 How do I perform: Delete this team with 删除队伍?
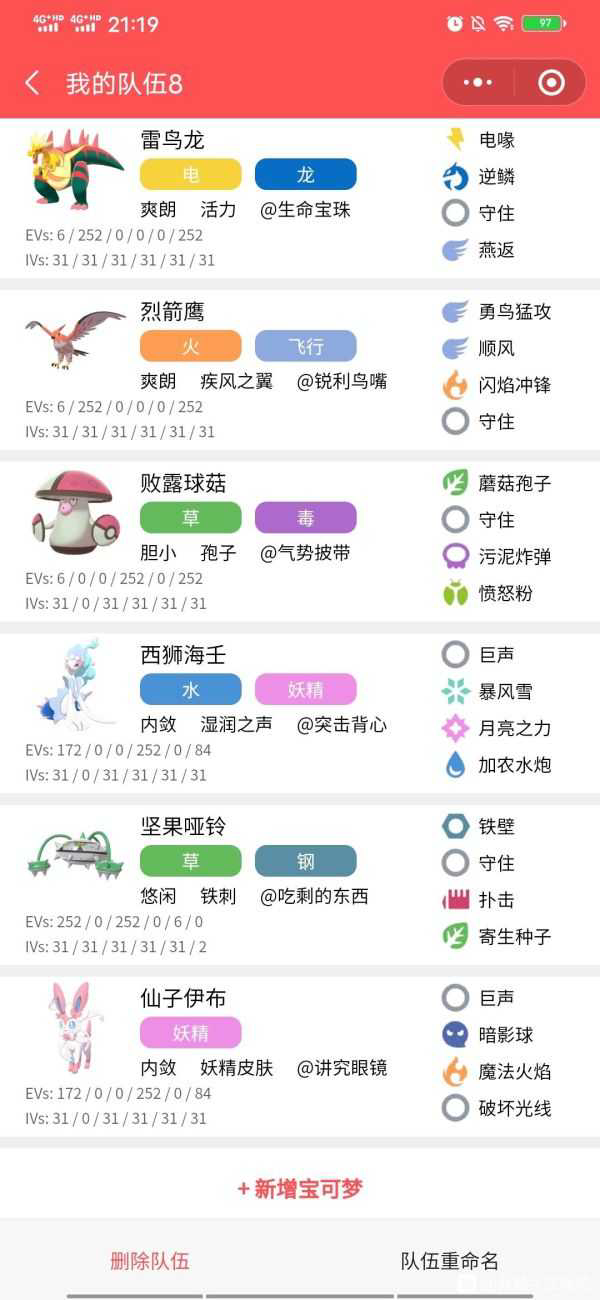point(150,1261)
